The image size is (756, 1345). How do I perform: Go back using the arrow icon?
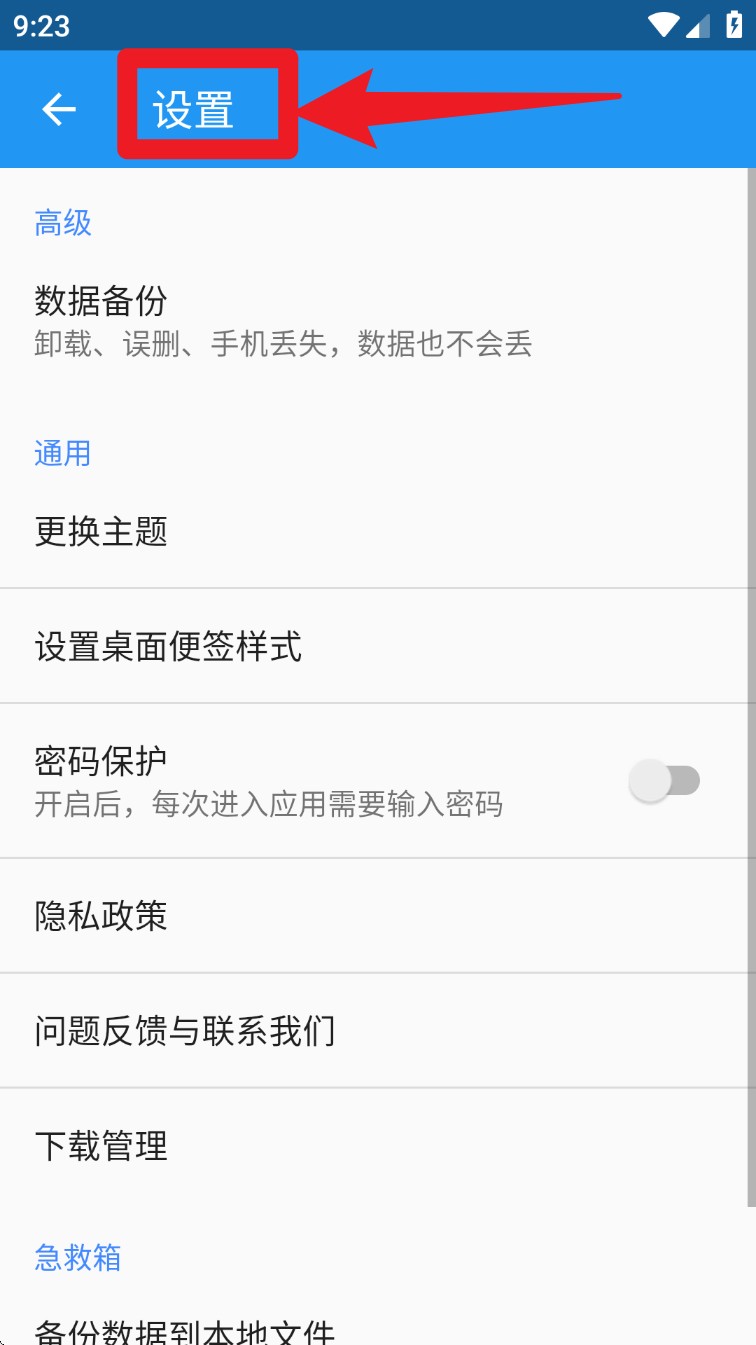(59, 109)
